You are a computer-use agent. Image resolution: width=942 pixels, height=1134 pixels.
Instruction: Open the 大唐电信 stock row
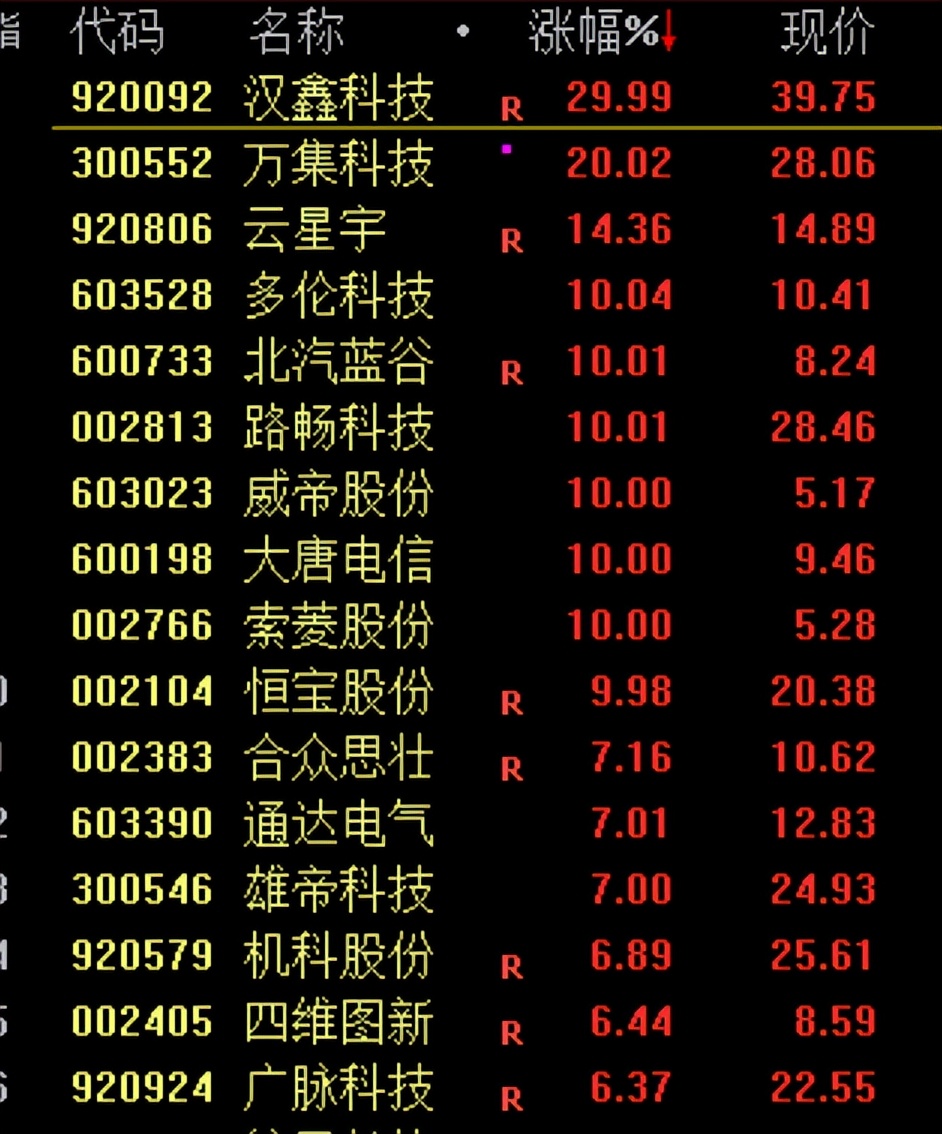pyautogui.click(x=338, y=560)
